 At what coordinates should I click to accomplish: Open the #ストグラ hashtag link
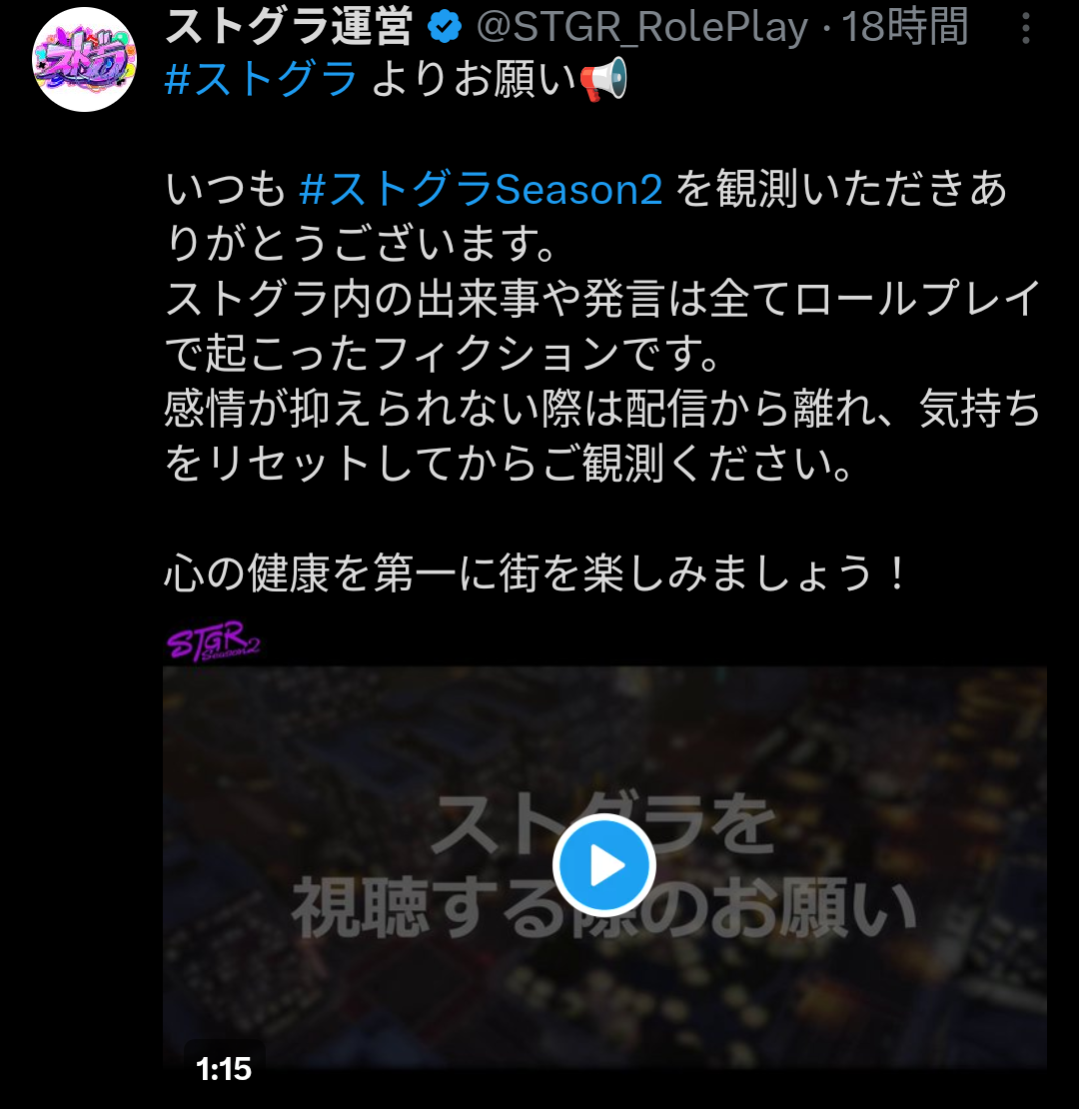(260, 78)
